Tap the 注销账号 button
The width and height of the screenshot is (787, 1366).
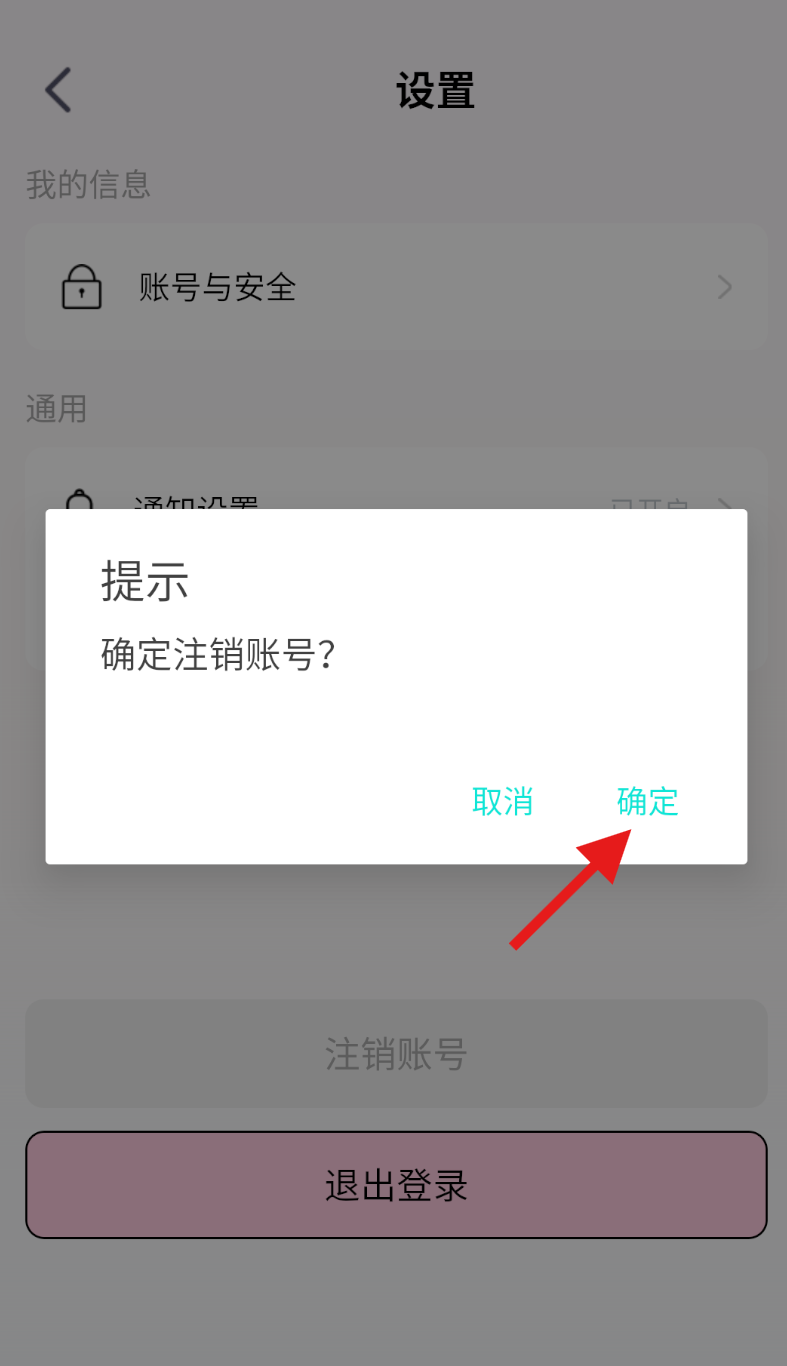point(396,1054)
